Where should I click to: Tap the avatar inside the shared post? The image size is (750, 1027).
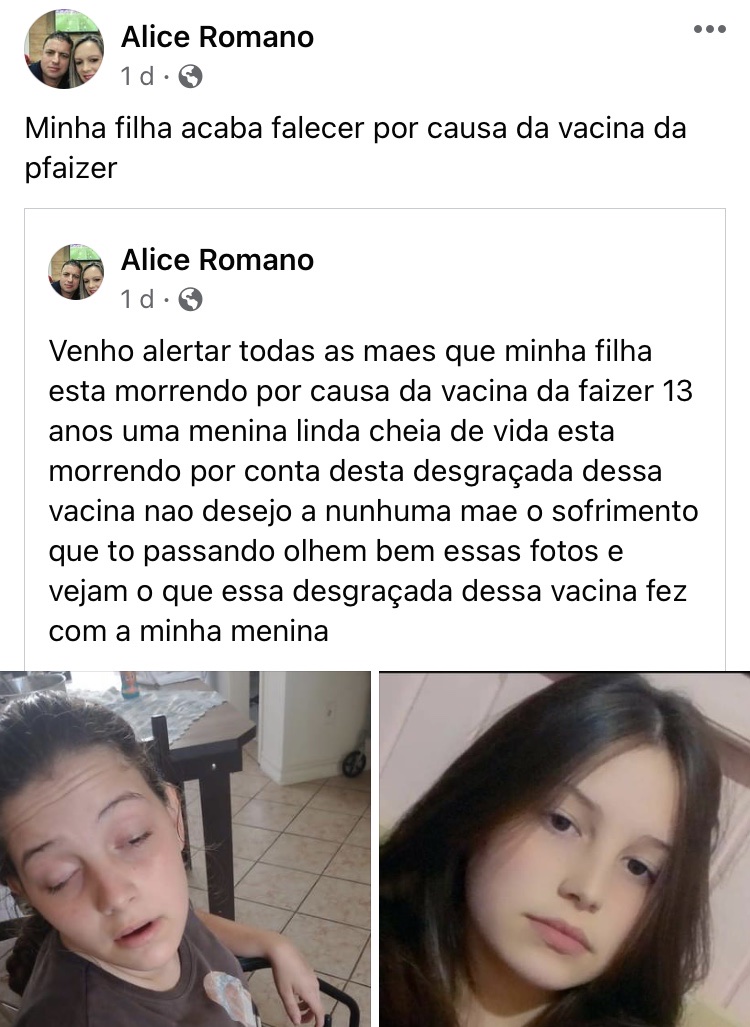pos(76,272)
